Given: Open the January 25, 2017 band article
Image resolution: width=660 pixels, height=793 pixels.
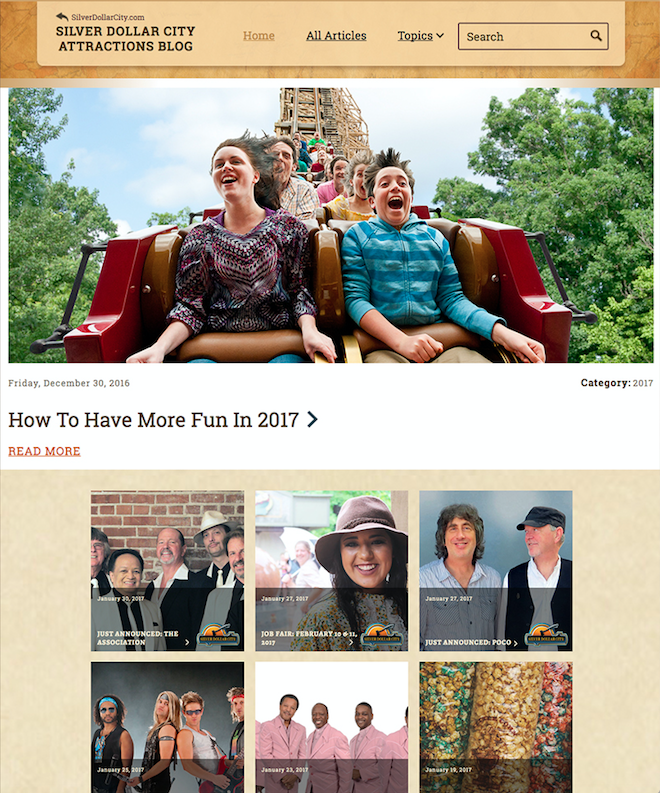Looking at the screenshot, I should pos(167,726).
